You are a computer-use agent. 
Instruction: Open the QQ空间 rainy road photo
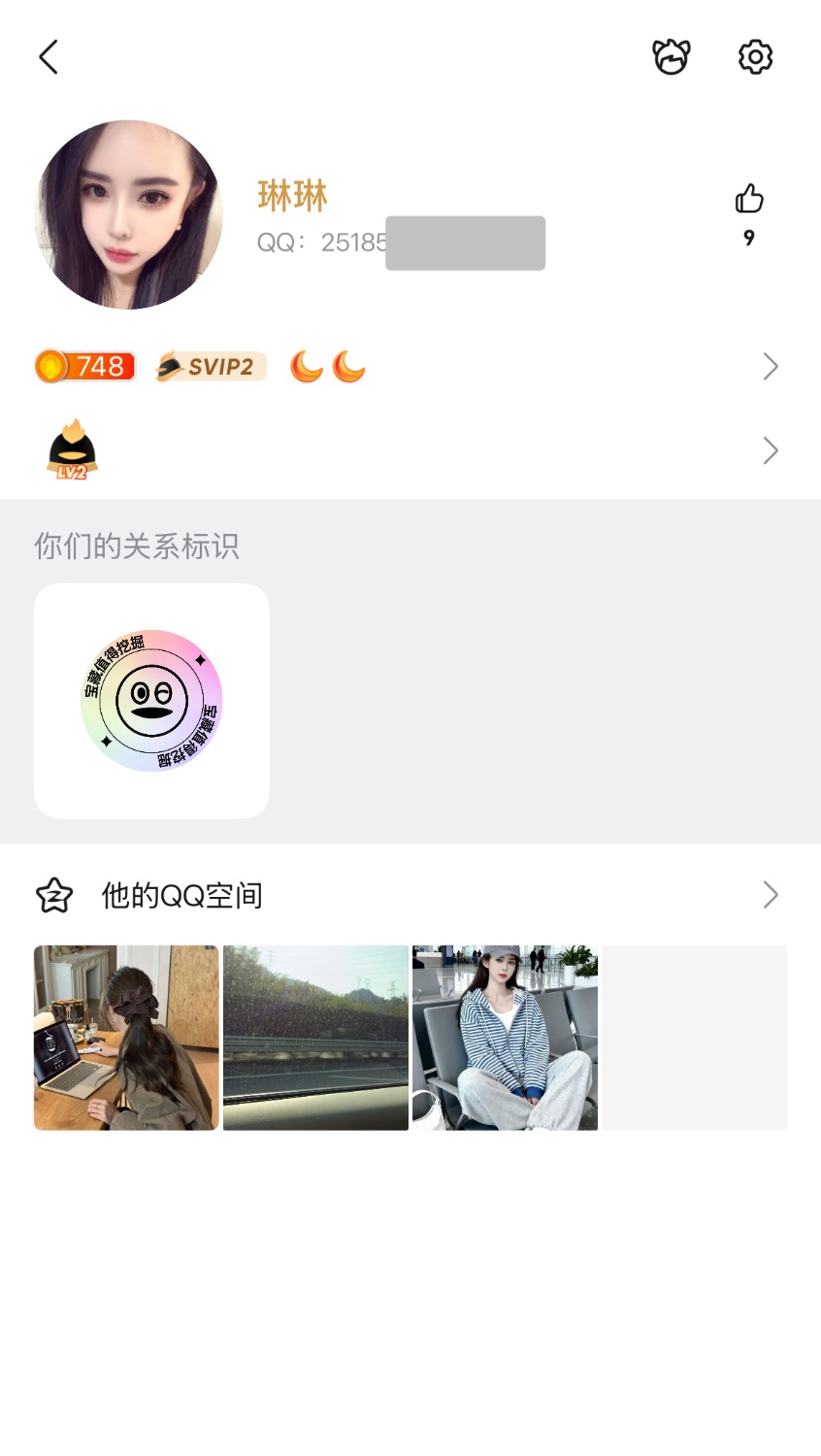(315, 1038)
